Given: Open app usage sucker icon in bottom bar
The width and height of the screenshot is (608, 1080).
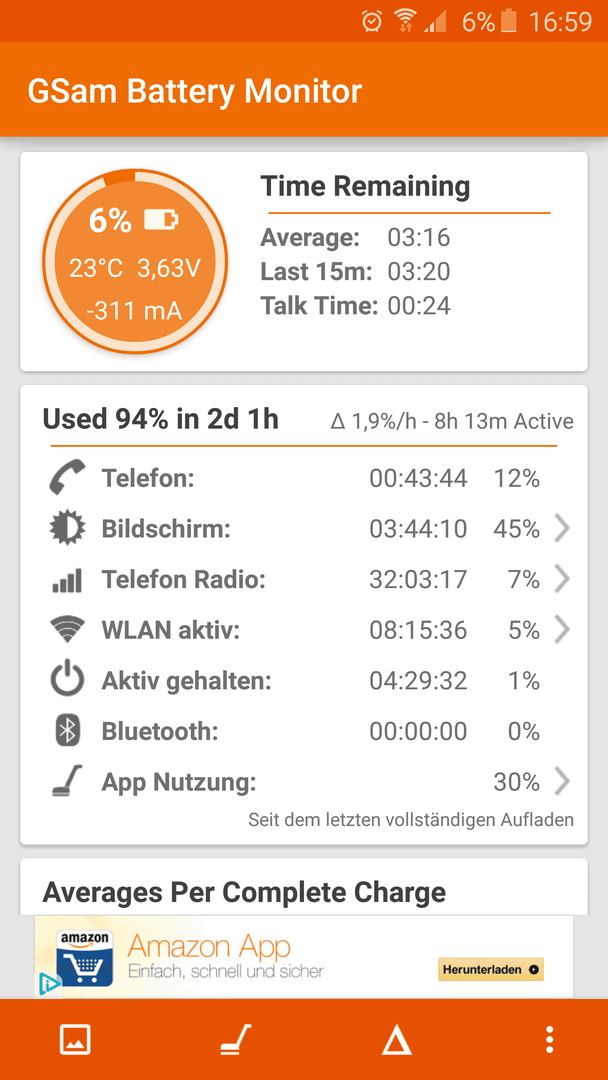Looking at the screenshot, I should click(236, 1039).
